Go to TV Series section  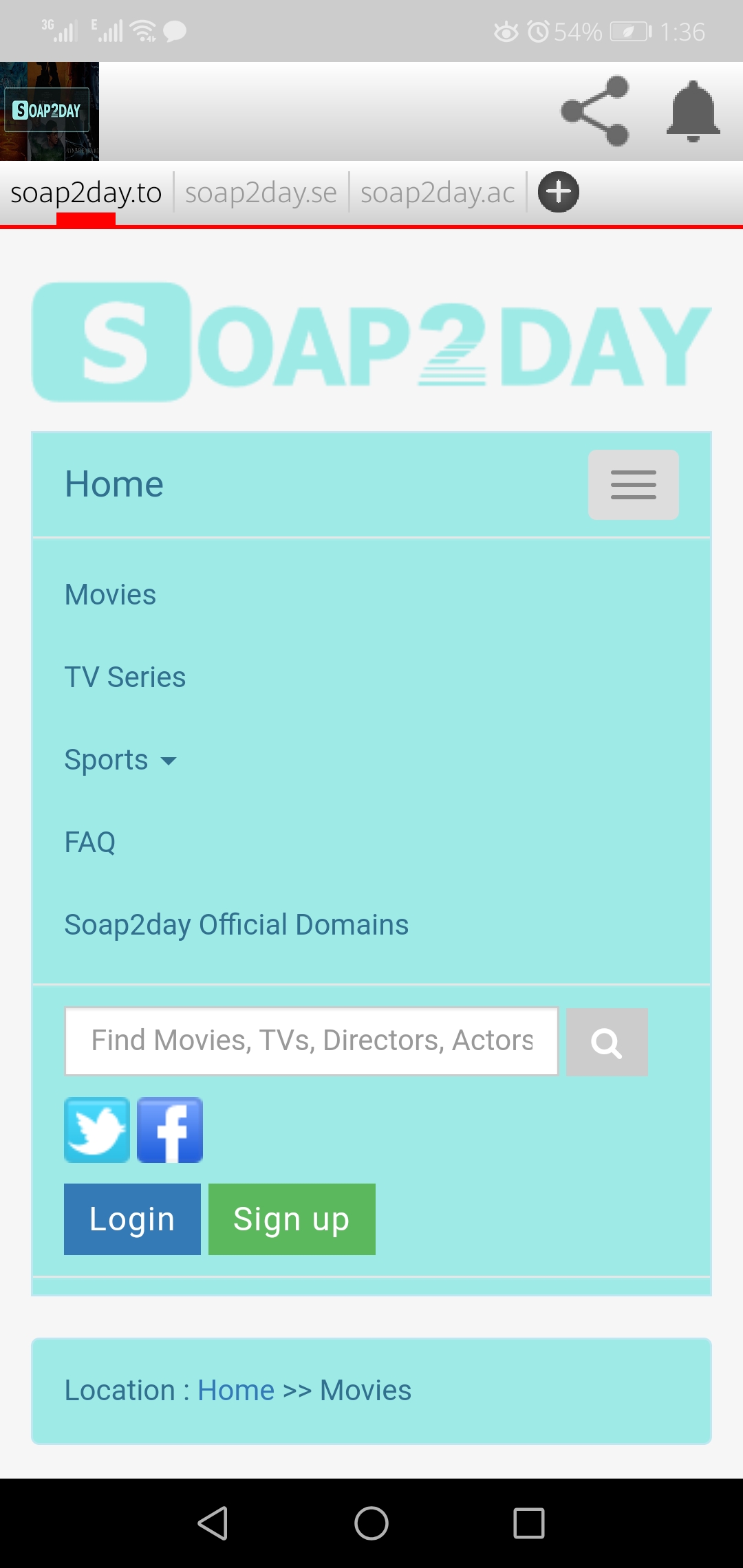[x=125, y=677]
